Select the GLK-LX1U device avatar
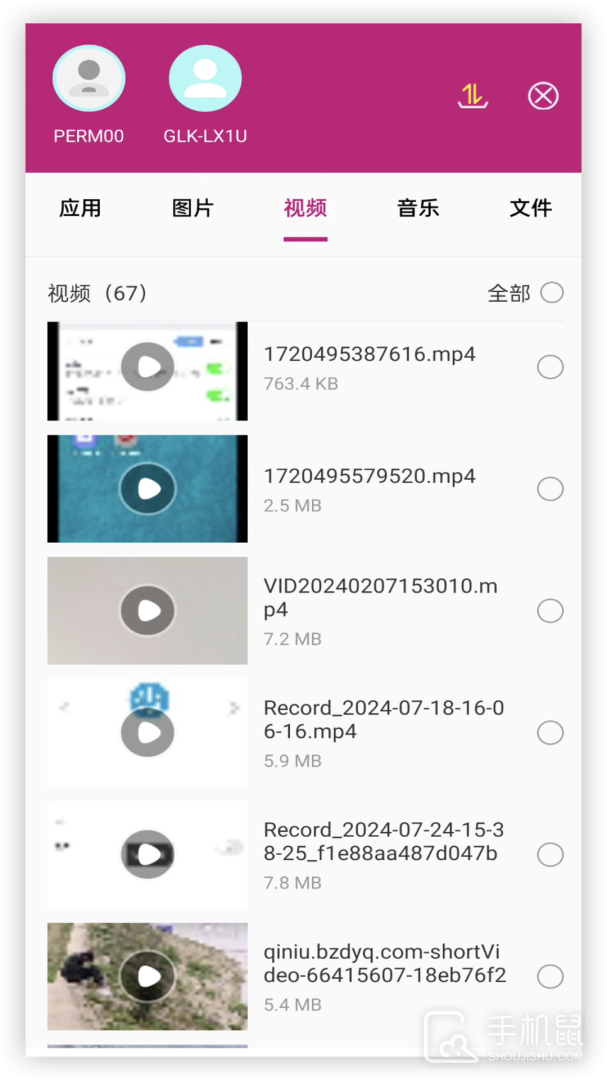Image resolution: width=607 pixels, height=1080 pixels. (205, 79)
